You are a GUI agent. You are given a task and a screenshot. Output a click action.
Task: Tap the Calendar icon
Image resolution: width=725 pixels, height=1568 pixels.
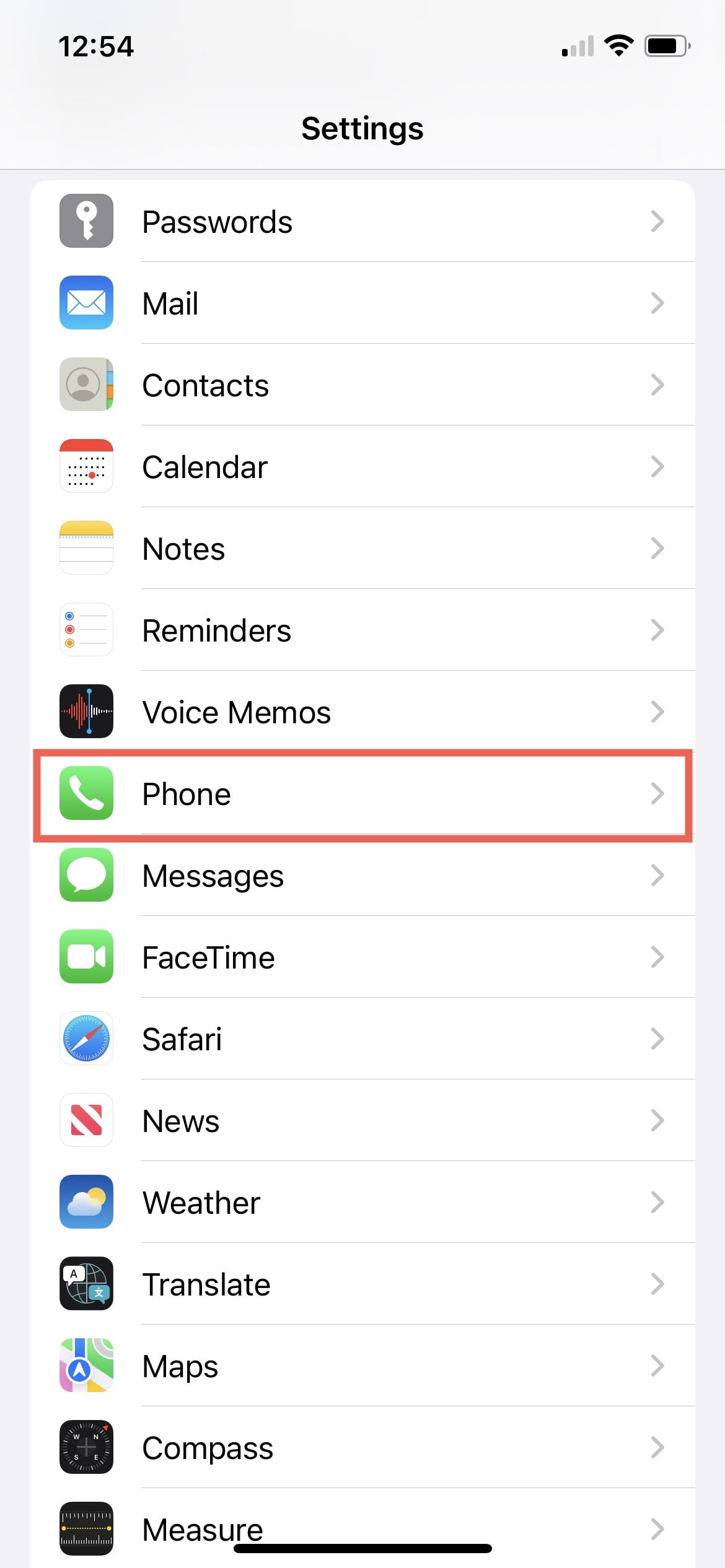click(86, 467)
